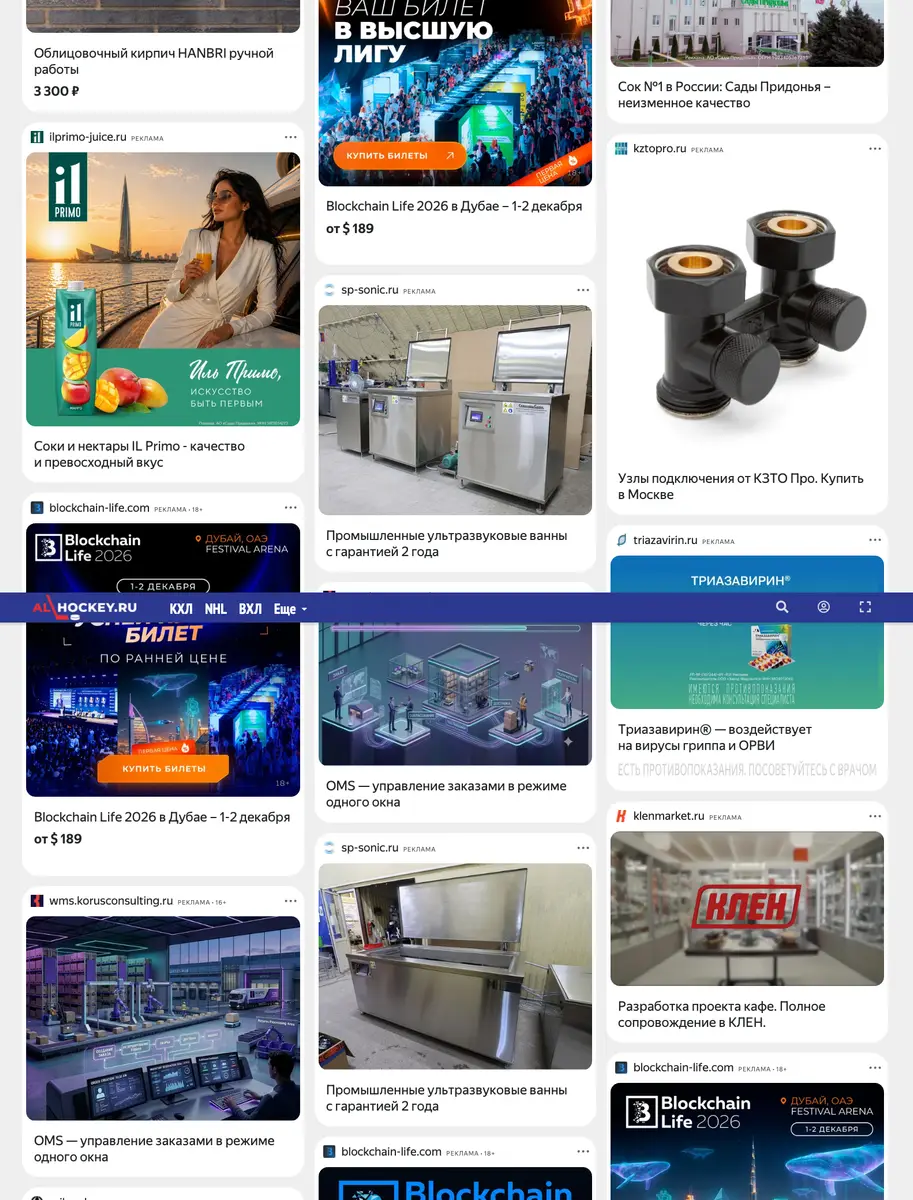Open the kztopro.ru connection units ad

747,324
